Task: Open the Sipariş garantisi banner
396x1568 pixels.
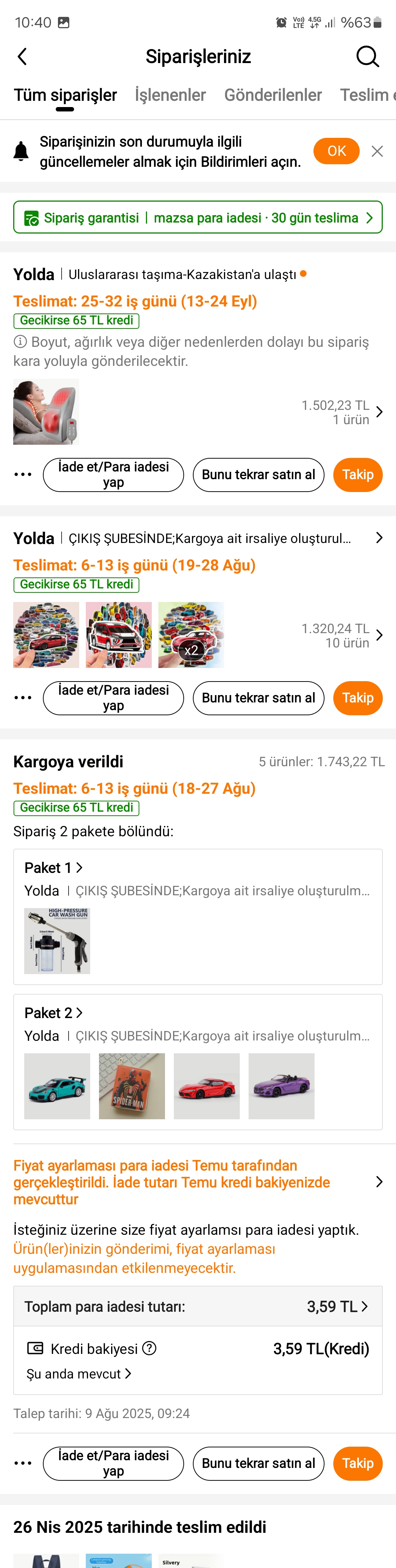Action: pyautogui.click(x=198, y=217)
